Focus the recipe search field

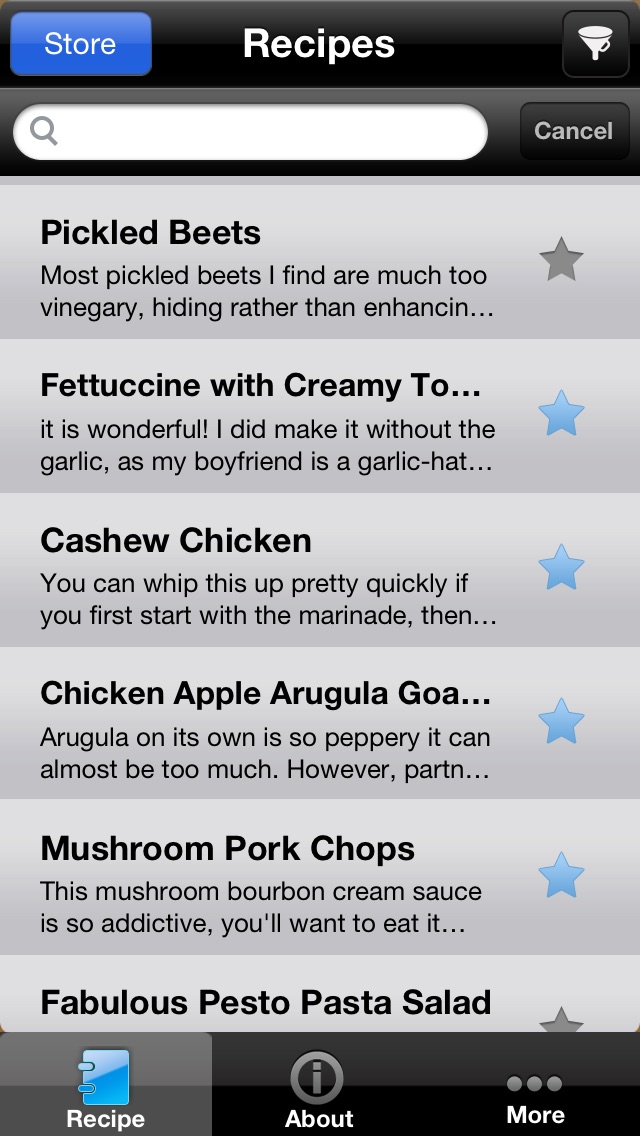point(260,131)
